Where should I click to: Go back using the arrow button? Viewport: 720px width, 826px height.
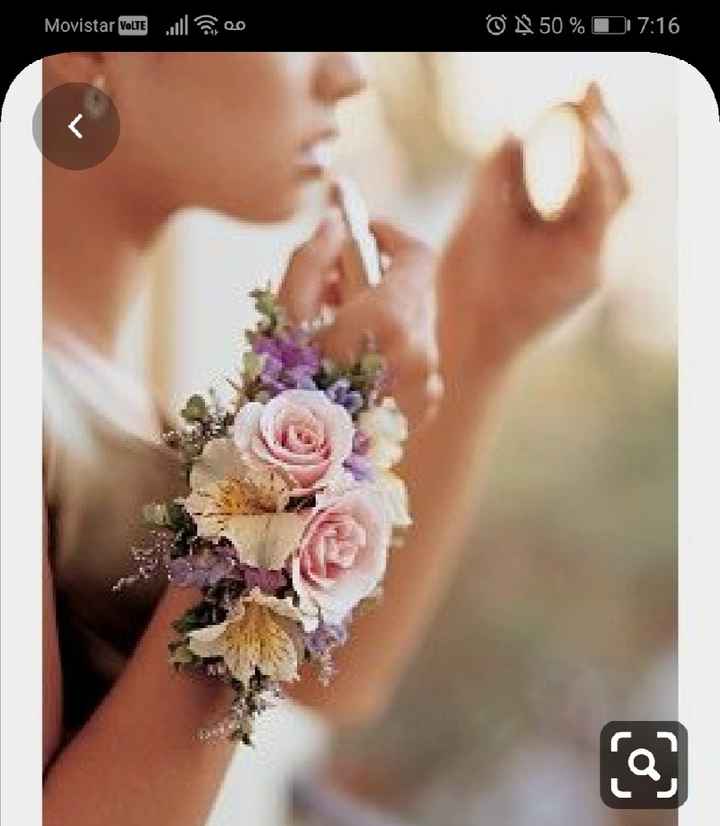(76, 126)
